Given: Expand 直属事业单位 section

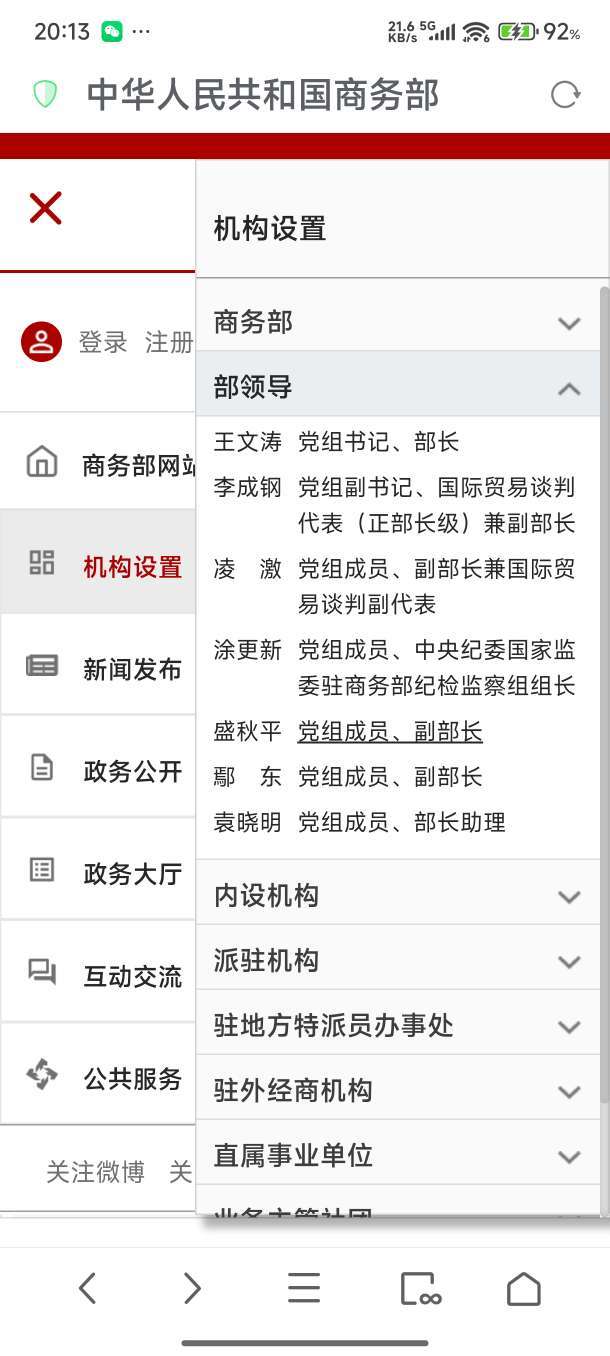Looking at the screenshot, I should (400, 1155).
